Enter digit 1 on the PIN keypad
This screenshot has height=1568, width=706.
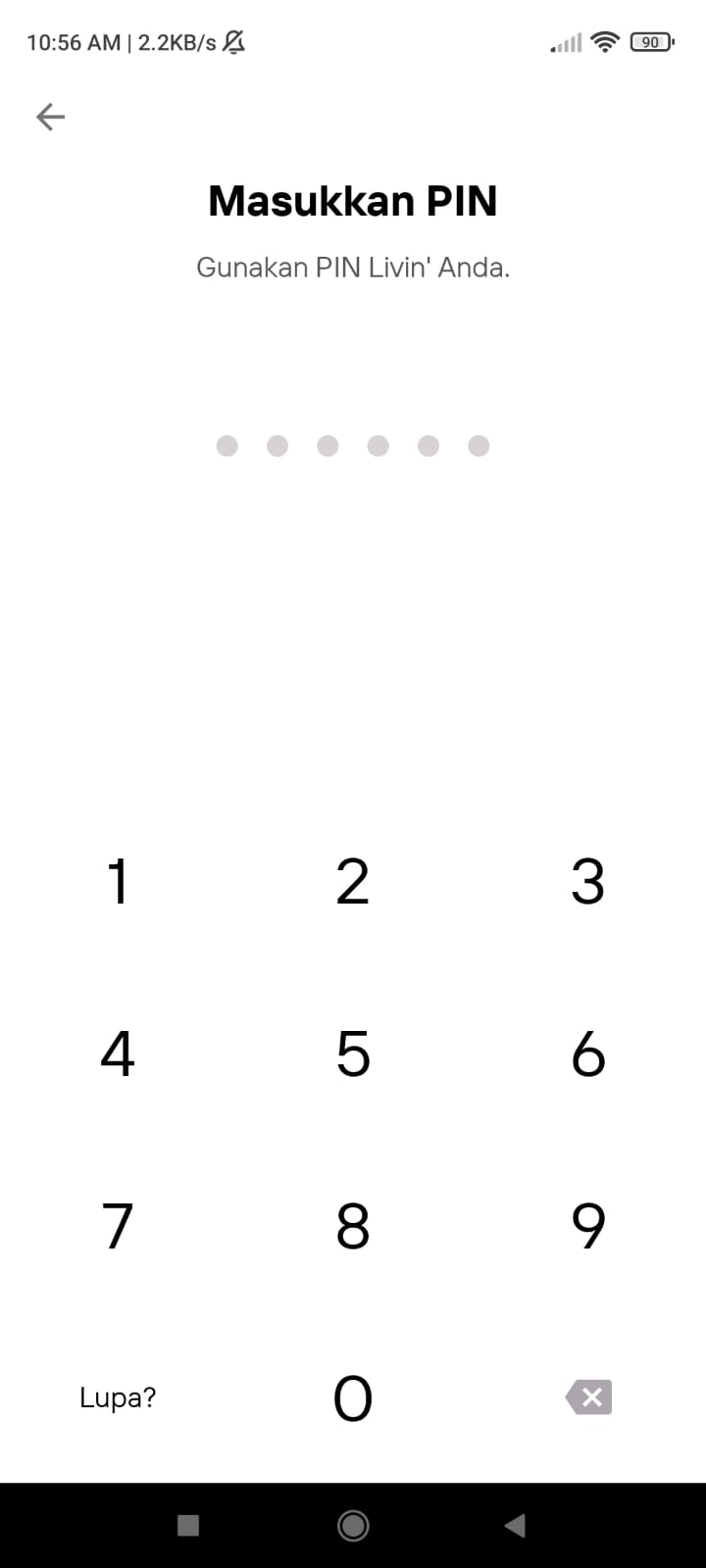point(118,881)
